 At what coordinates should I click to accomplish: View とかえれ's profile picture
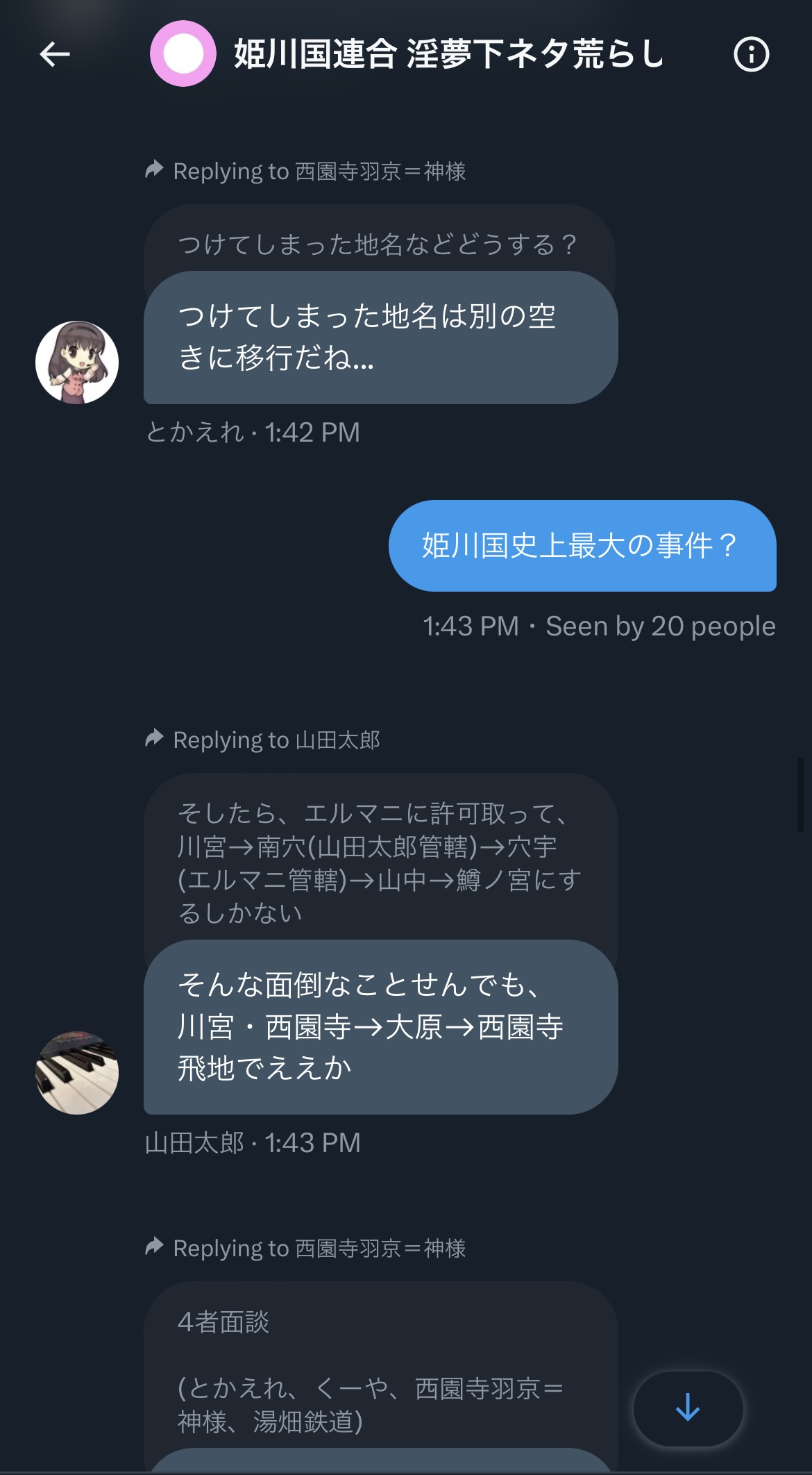point(77,362)
